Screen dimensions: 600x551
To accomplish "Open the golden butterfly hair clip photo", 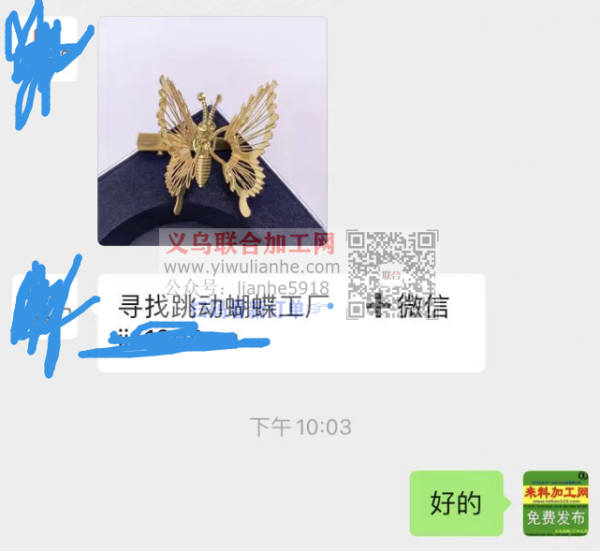I will pos(211,130).
